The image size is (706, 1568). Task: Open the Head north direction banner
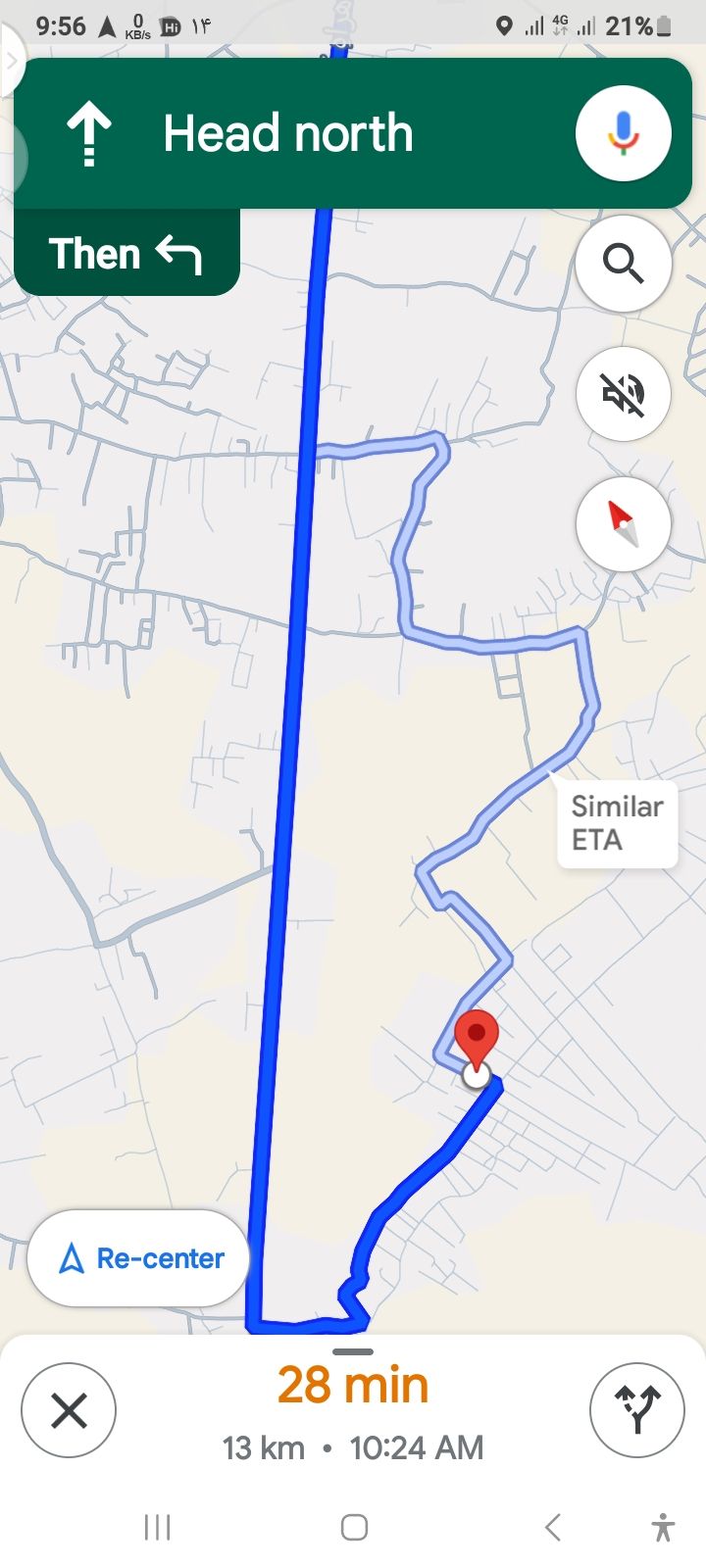tap(288, 133)
